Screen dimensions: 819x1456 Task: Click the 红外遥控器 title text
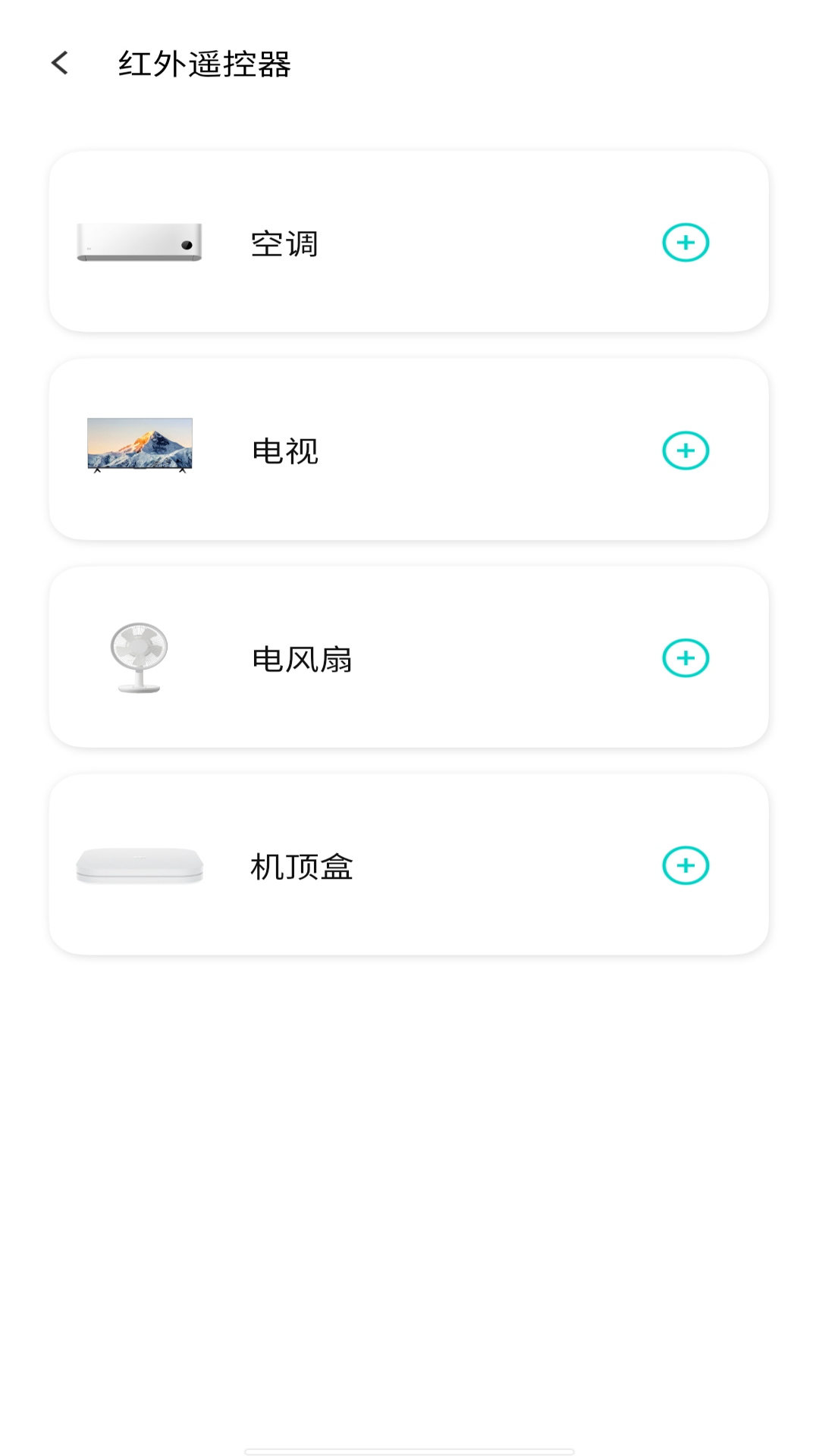pos(205,64)
